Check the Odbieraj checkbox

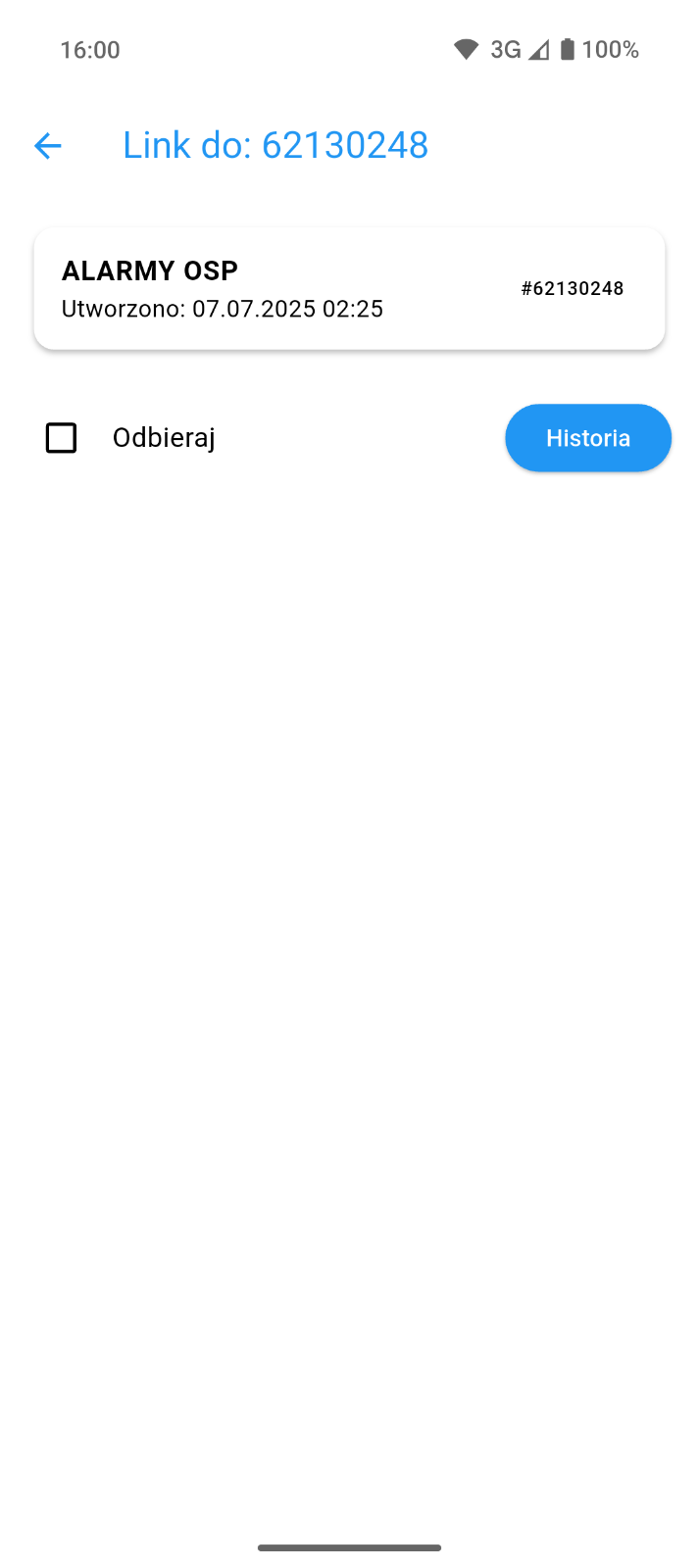coord(62,438)
